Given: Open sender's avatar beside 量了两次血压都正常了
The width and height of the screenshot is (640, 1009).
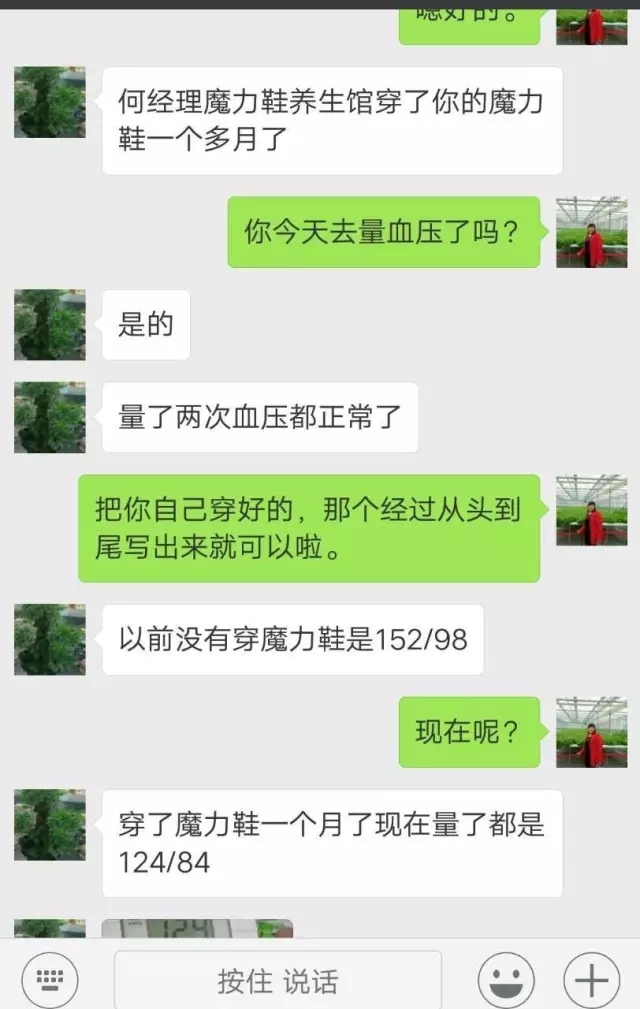Looking at the screenshot, I should tap(50, 417).
